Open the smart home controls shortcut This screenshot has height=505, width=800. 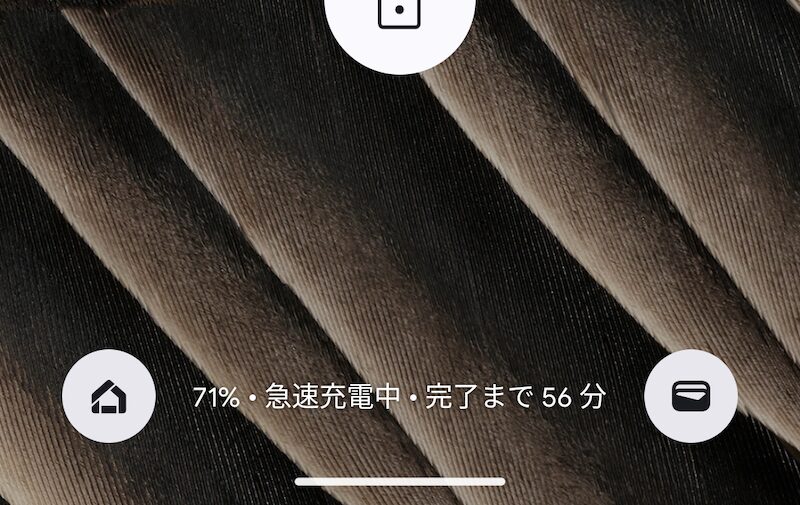coord(108,396)
